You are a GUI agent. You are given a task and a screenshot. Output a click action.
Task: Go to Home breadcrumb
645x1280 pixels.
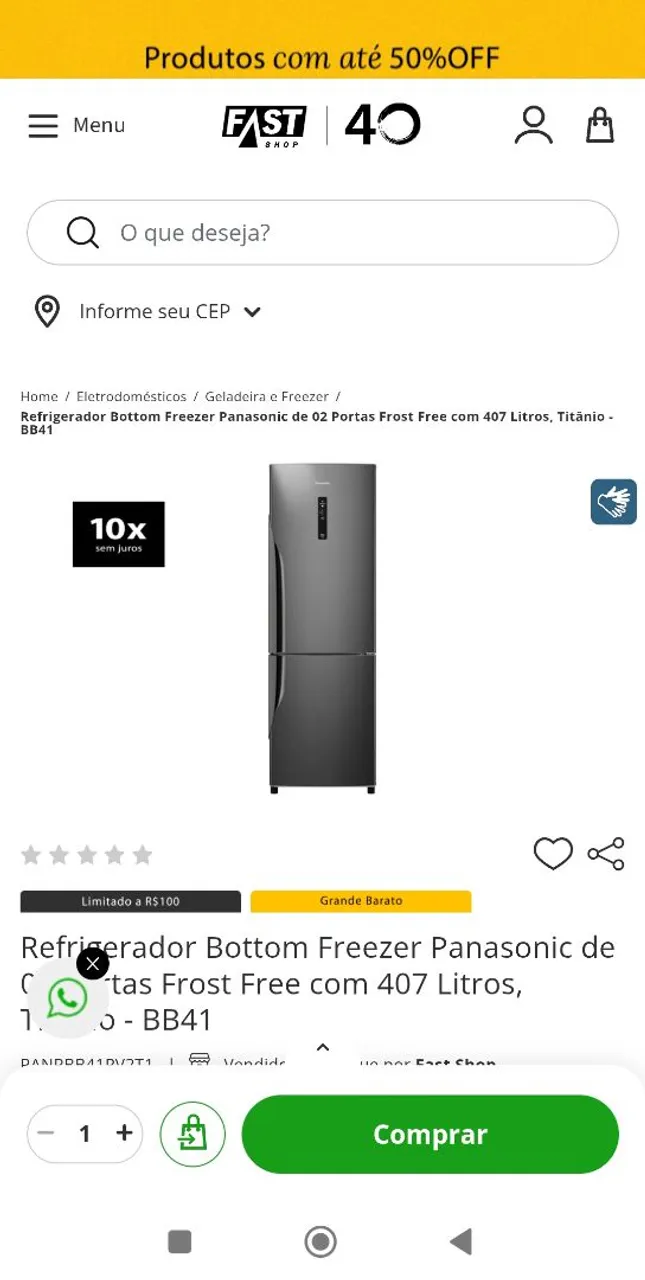(x=39, y=396)
